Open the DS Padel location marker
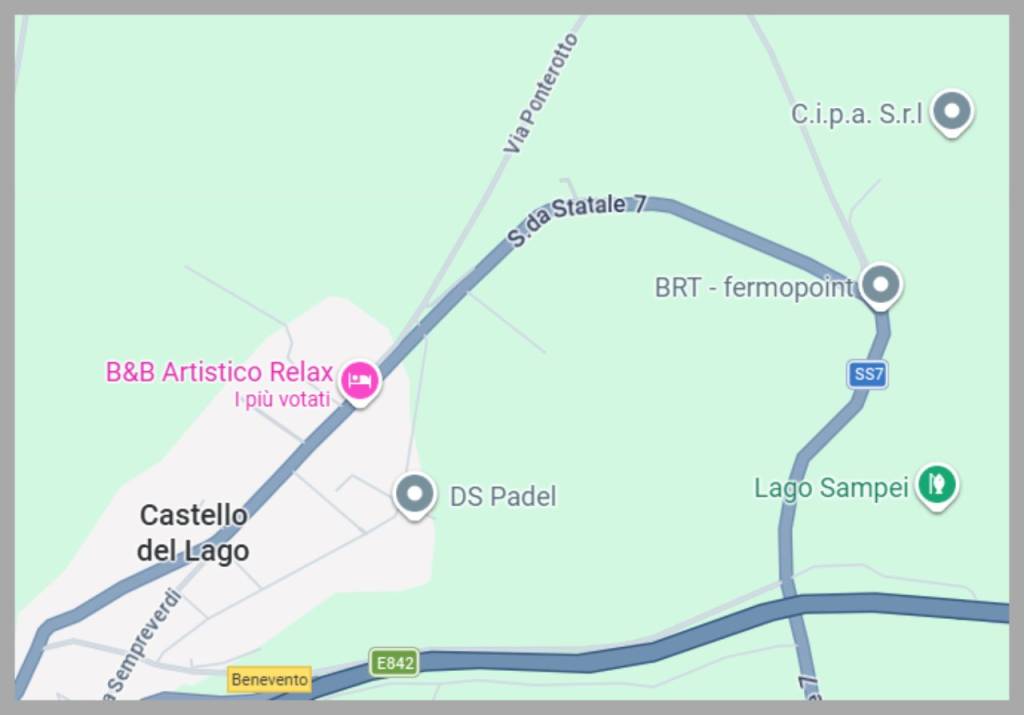This screenshot has height=715, width=1024. pos(414,494)
